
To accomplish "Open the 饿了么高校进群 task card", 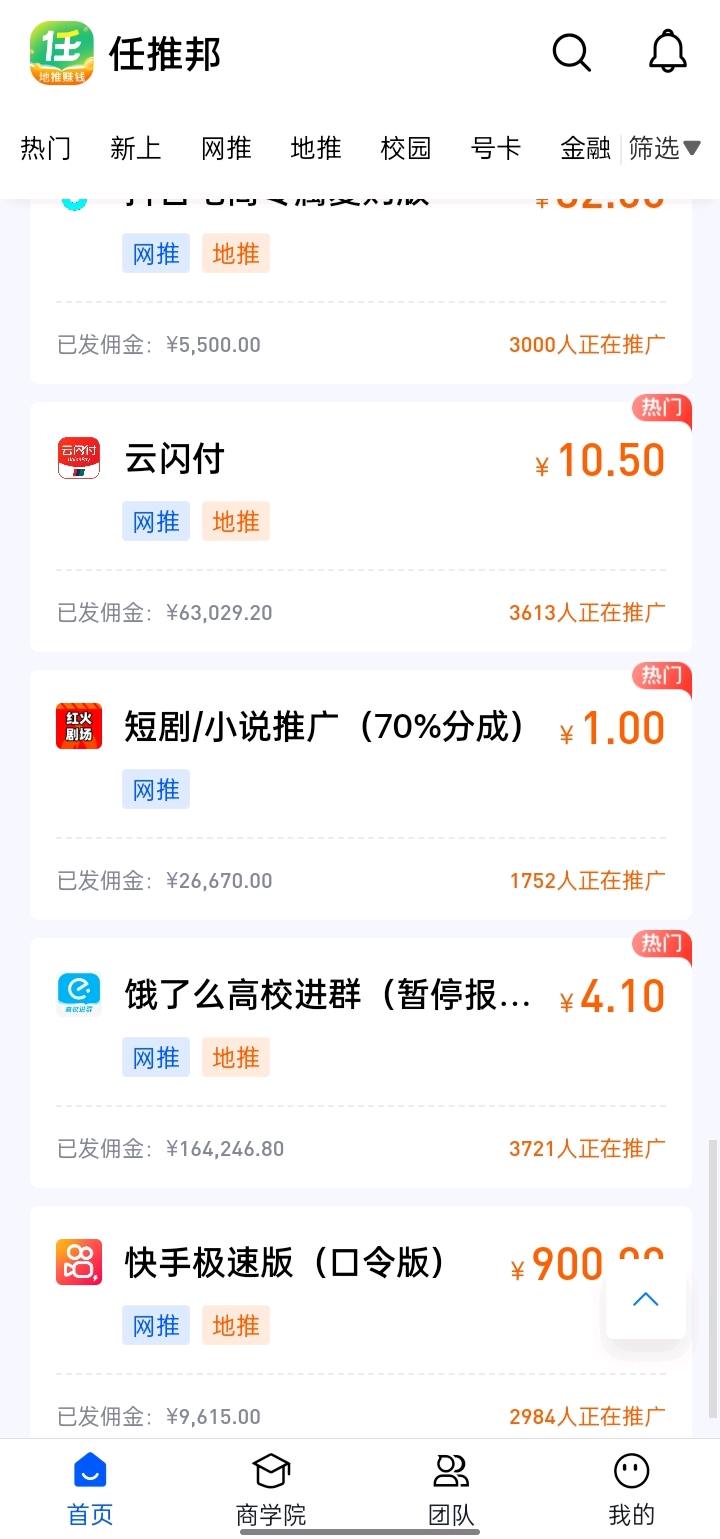I will pyautogui.click(x=361, y=1063).
